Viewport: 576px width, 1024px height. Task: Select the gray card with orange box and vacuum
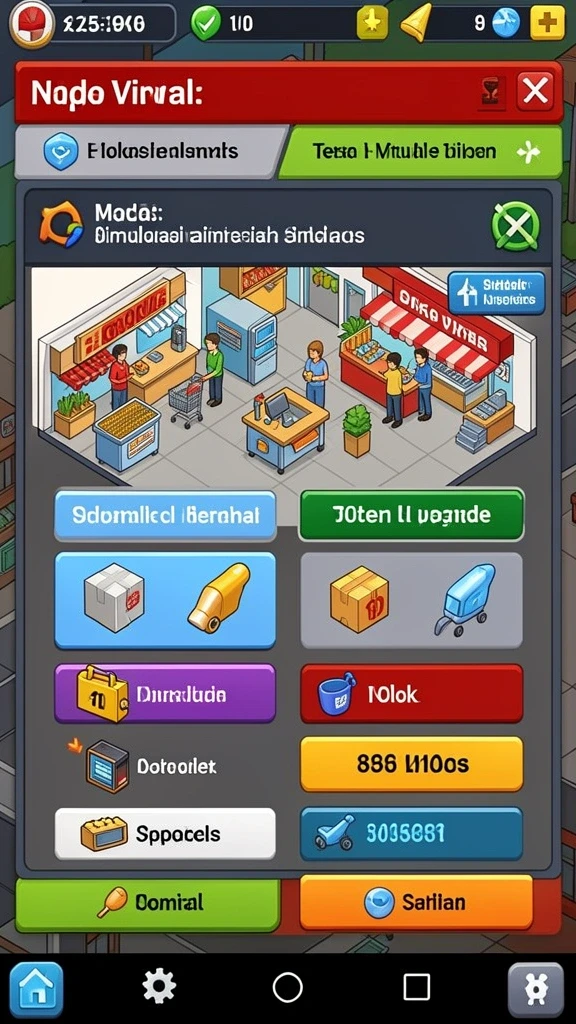click(411, 600)
